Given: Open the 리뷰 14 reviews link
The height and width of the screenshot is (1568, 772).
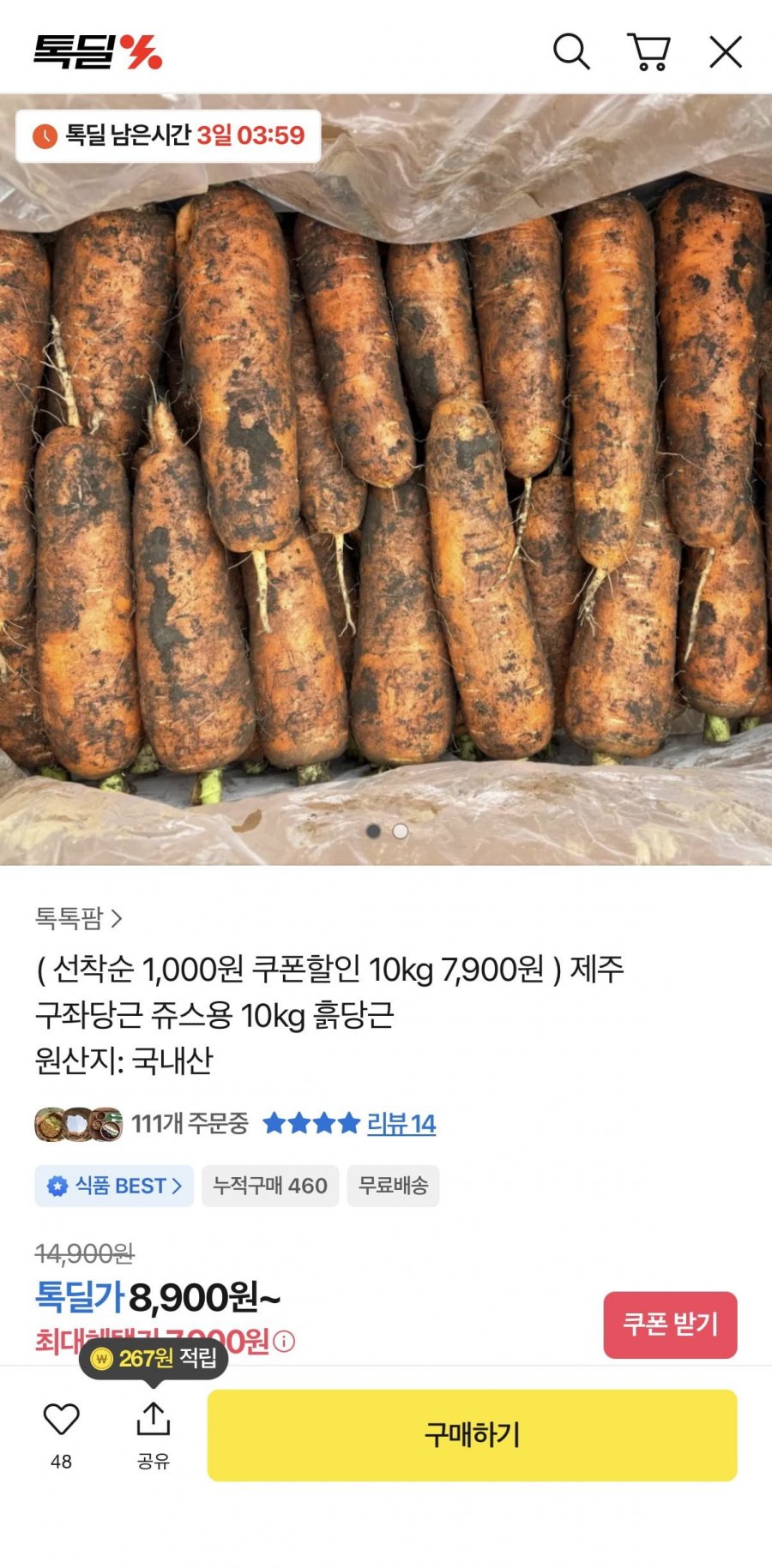Looking at the screenshot, I should click(x=401, y=1123).
